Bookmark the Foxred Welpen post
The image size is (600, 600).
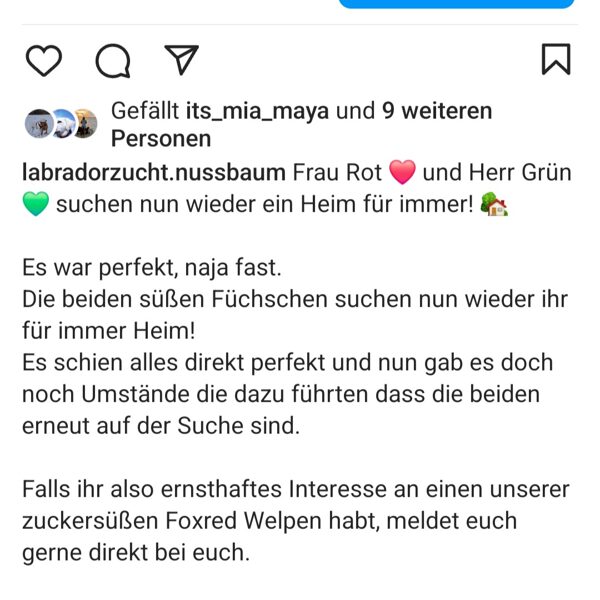(x=556, y=60)
